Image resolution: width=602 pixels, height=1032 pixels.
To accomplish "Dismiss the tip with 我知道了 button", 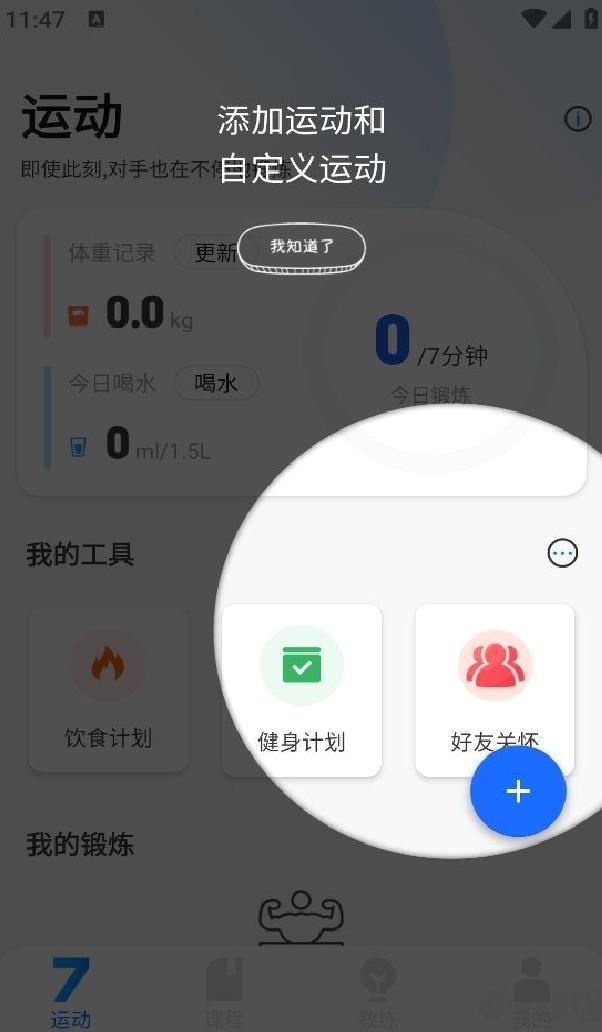I will point(301,247).
